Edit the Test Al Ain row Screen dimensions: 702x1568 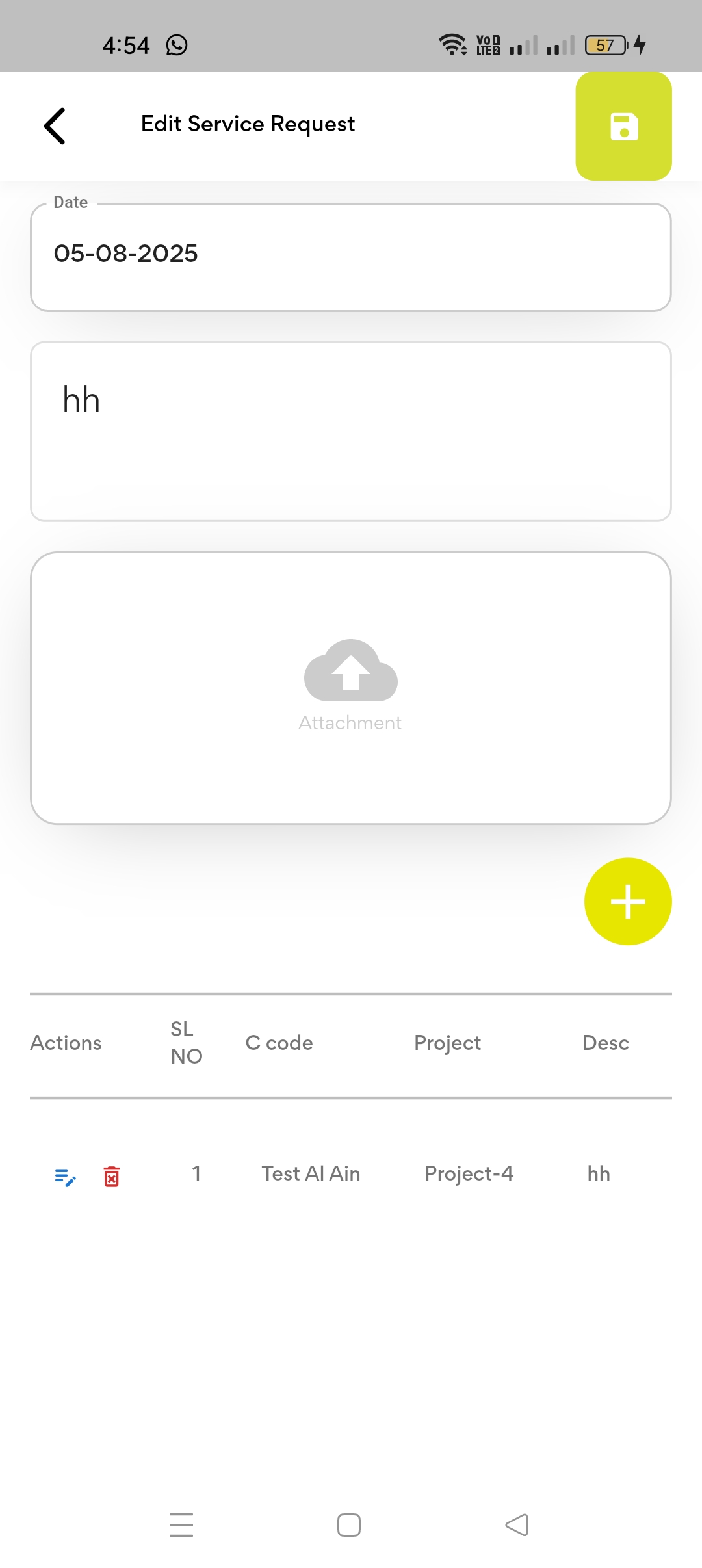(65, 1177)
